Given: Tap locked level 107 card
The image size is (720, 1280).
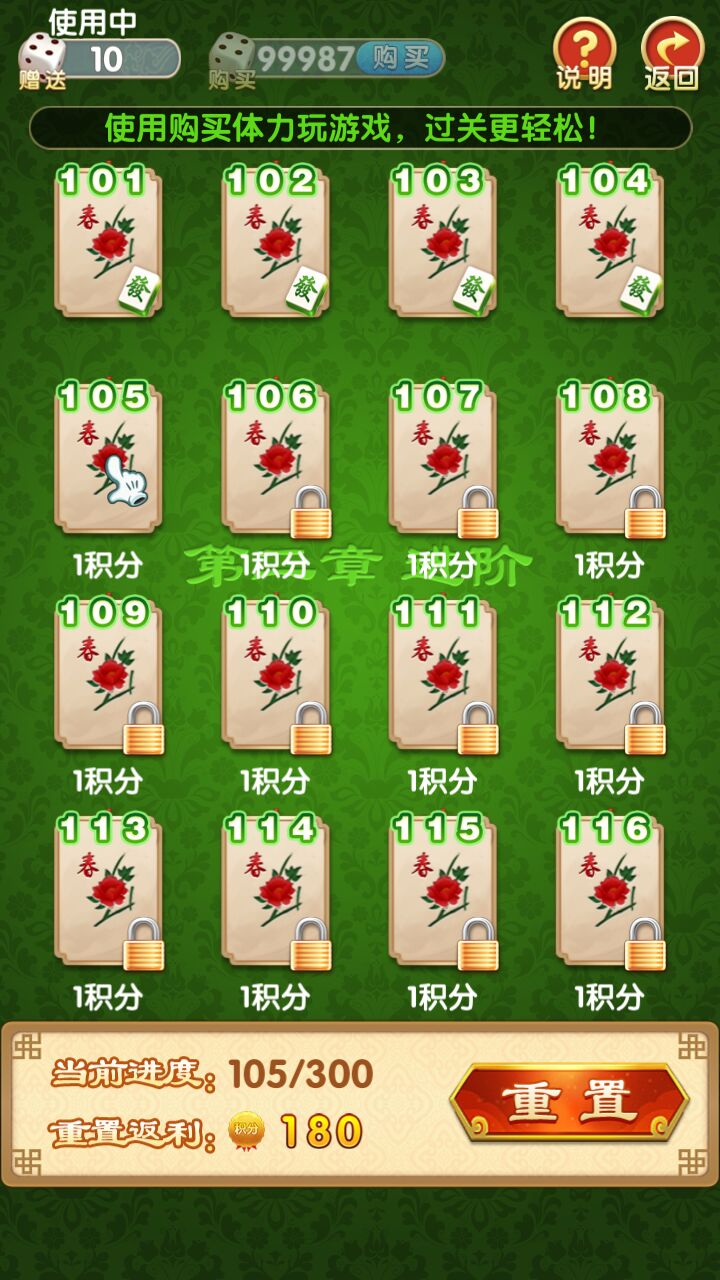Looking at the screenshot, I should 442,458.
